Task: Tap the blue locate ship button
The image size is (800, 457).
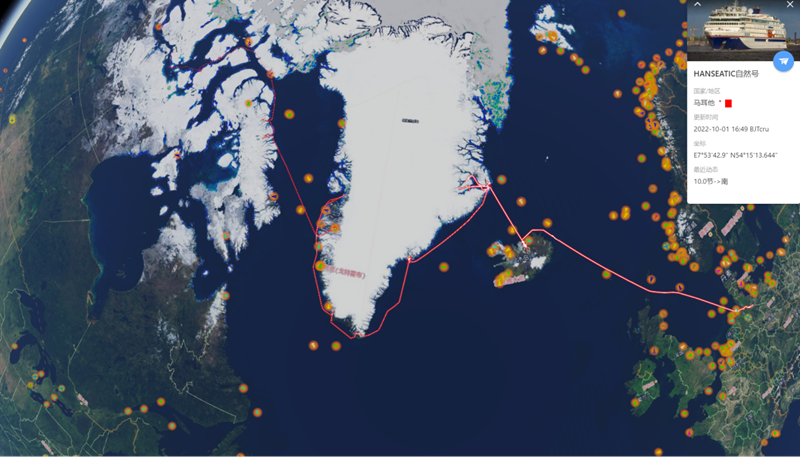Action: [785, 61]
